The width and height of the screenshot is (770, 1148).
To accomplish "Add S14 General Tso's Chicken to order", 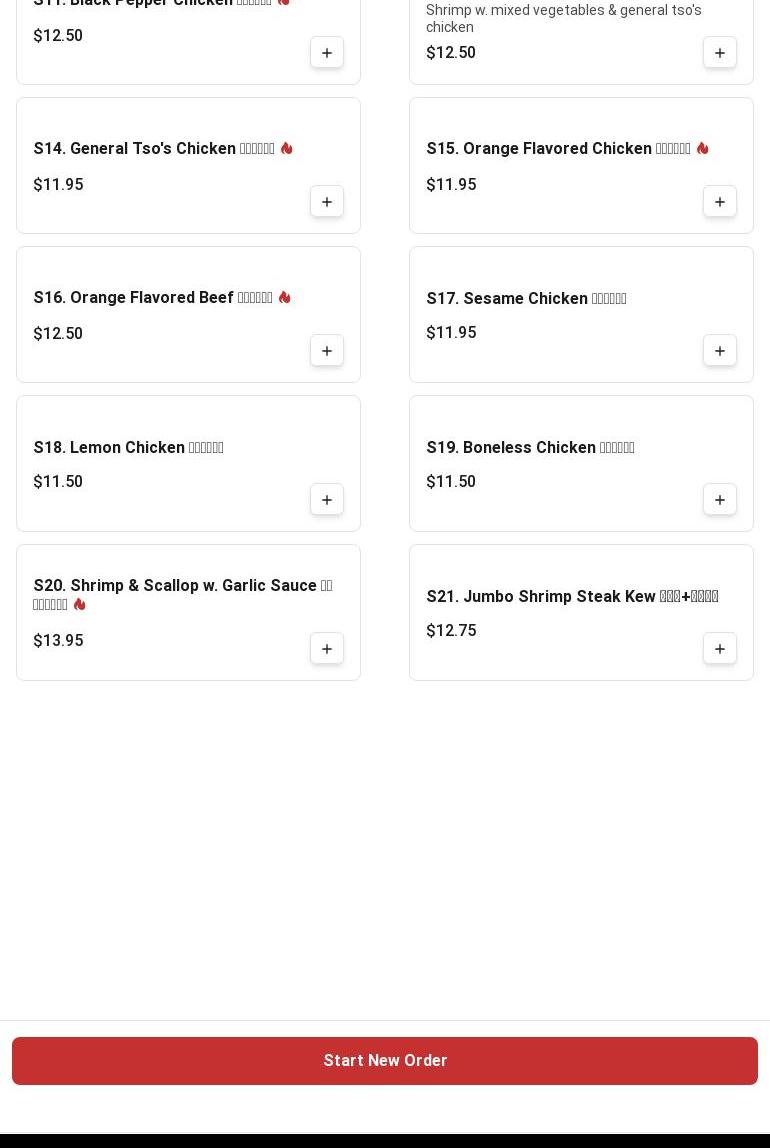I will (327, 202).
